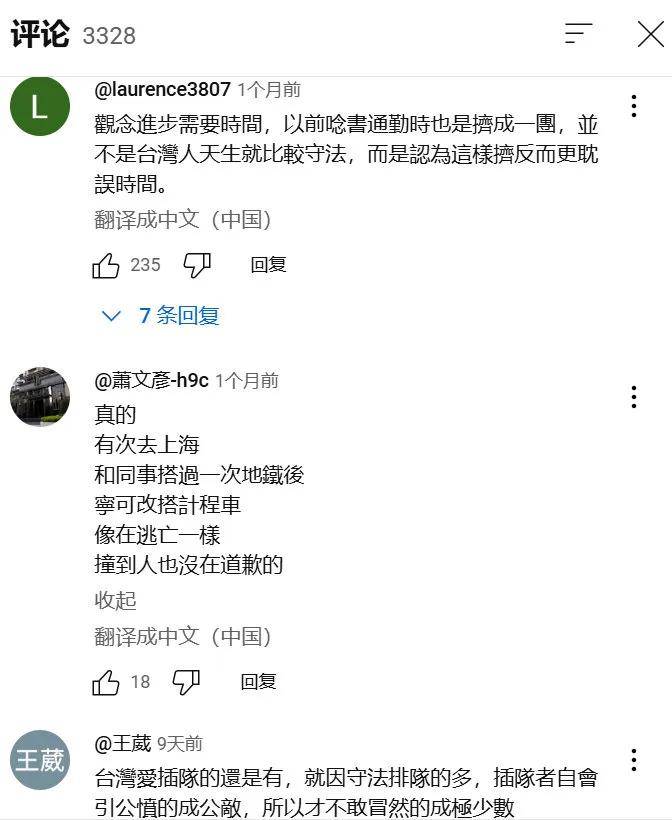672x820 pixels.
Task: Open the comment sort options
Action: tap(578, 35)
